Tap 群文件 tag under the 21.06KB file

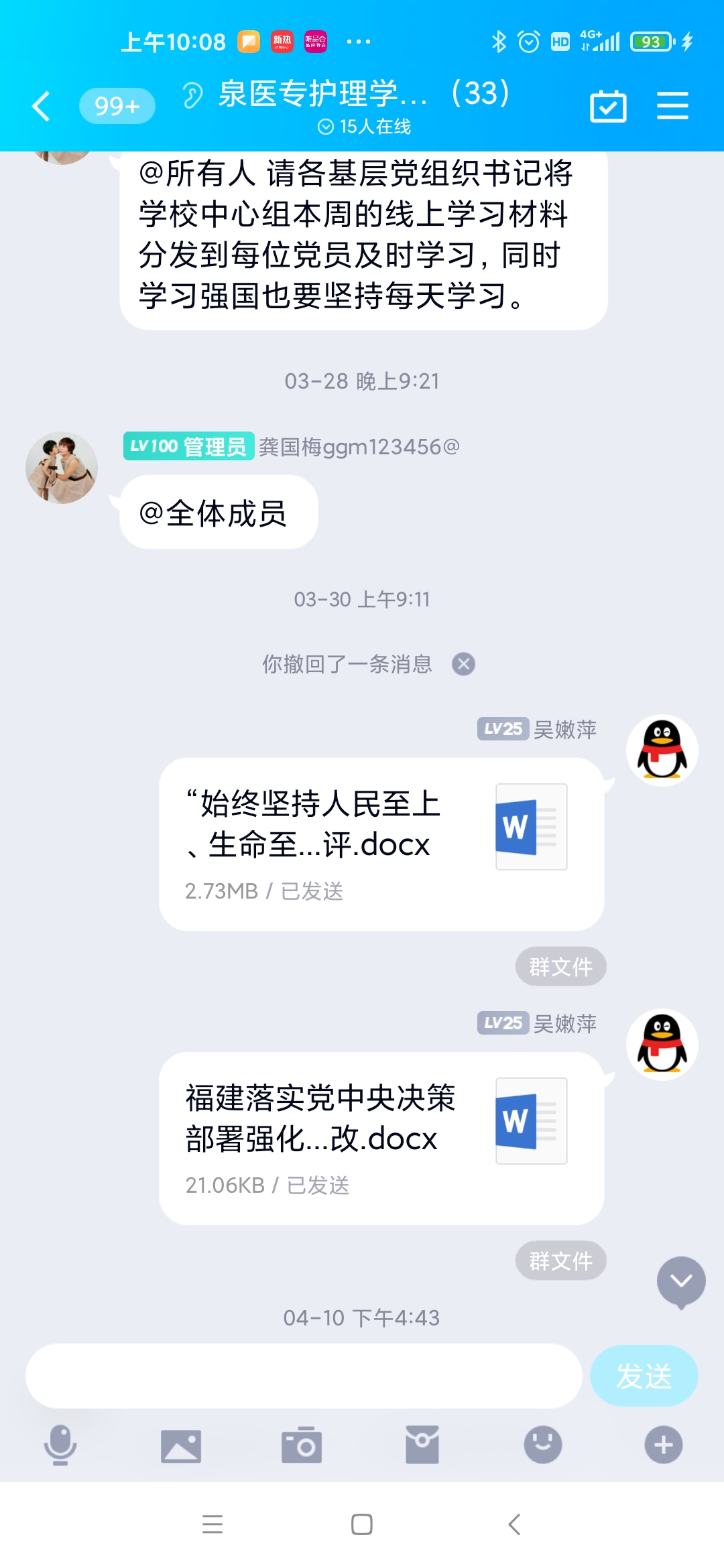560,1260
